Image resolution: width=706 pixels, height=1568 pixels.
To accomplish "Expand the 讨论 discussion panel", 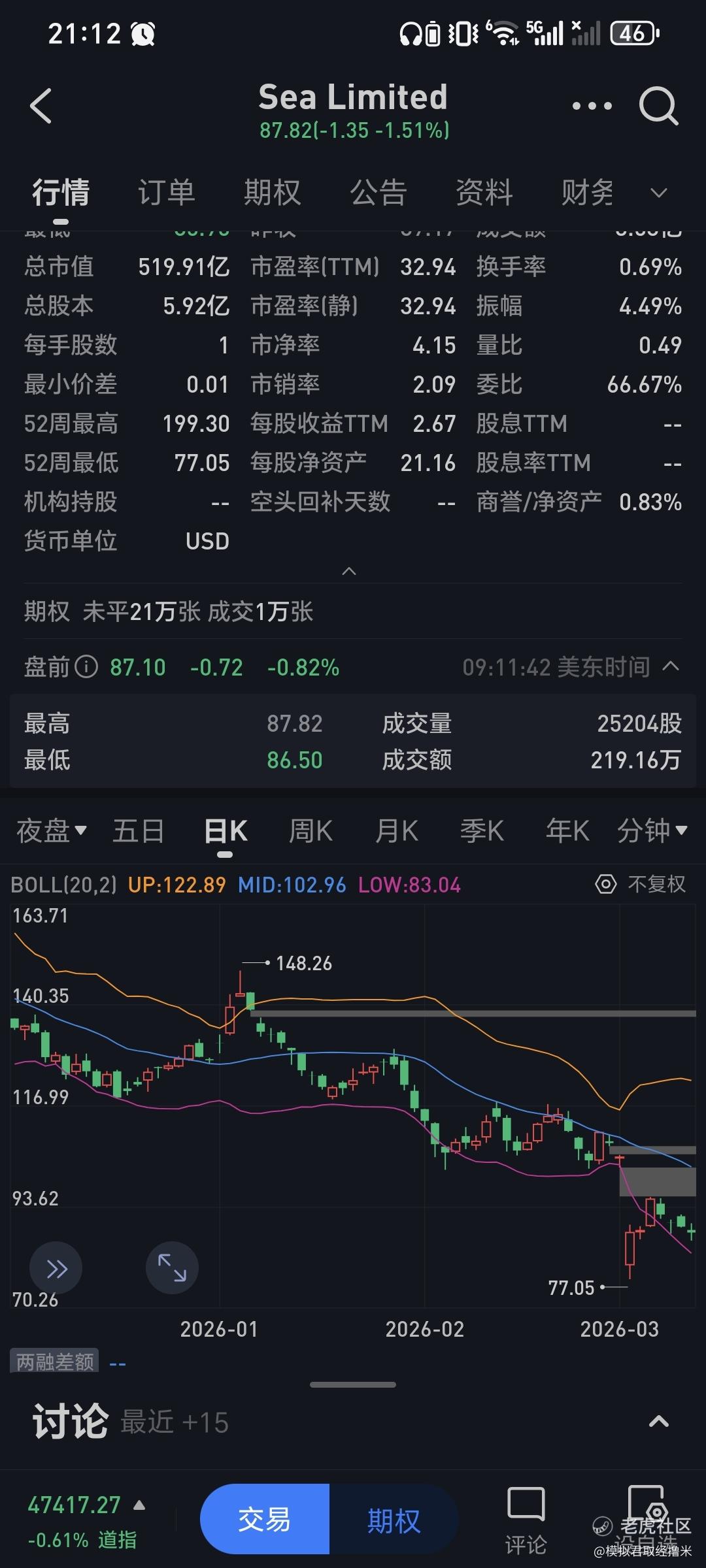I will pyautogui.click(x=658, y=1421).
